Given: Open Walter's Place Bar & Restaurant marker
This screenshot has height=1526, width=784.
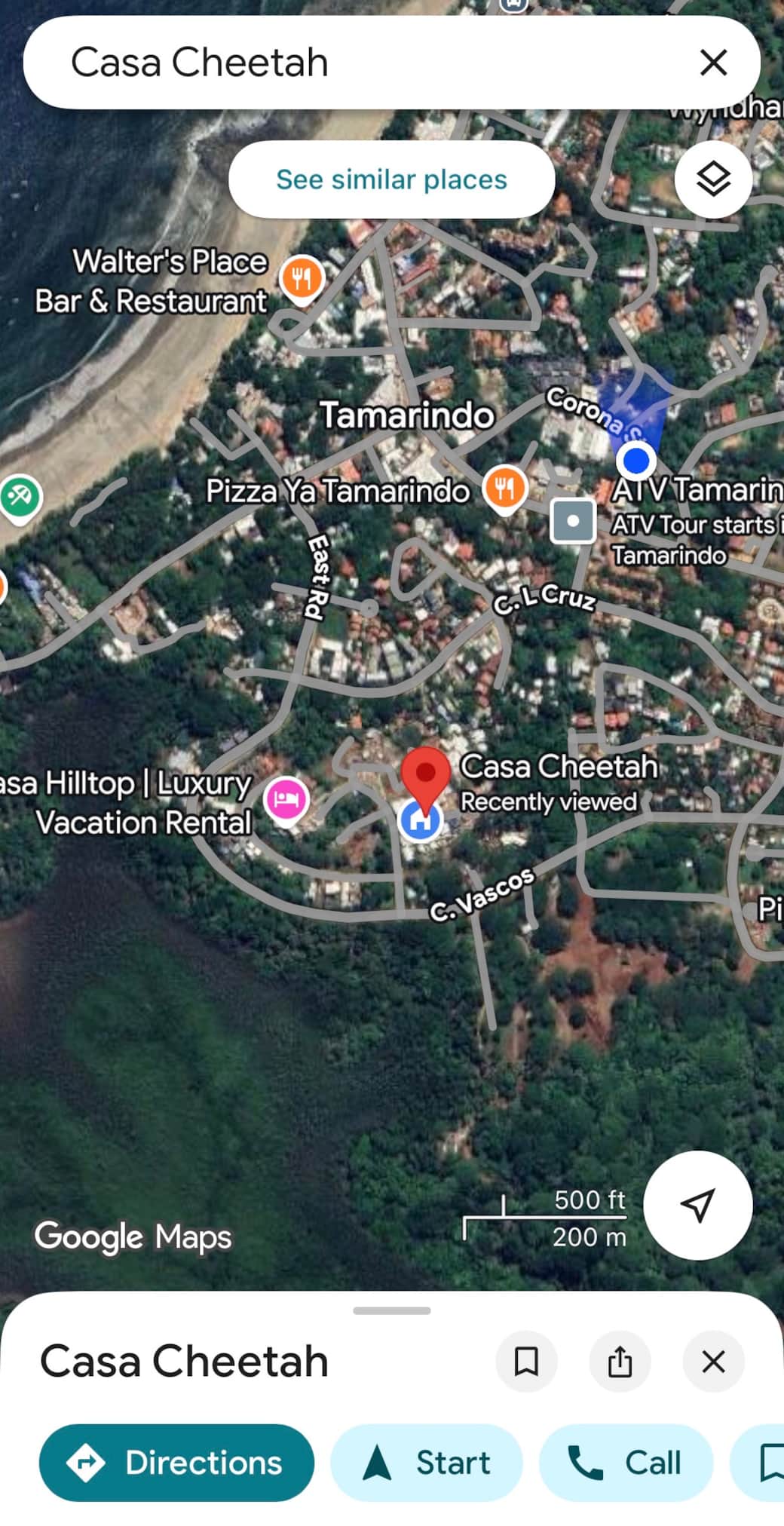Looking at the screenshot, I should (x=302, y=279).
